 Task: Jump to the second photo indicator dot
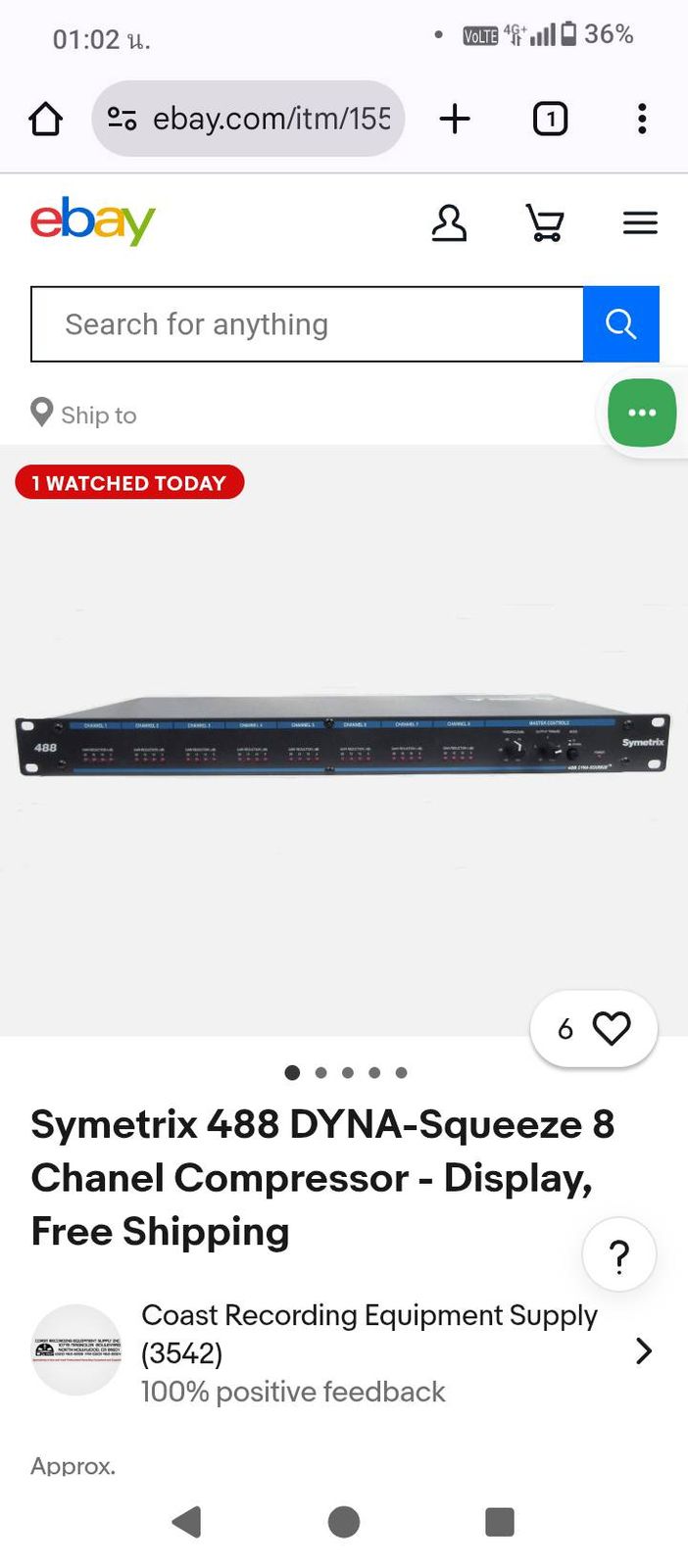320,1073
